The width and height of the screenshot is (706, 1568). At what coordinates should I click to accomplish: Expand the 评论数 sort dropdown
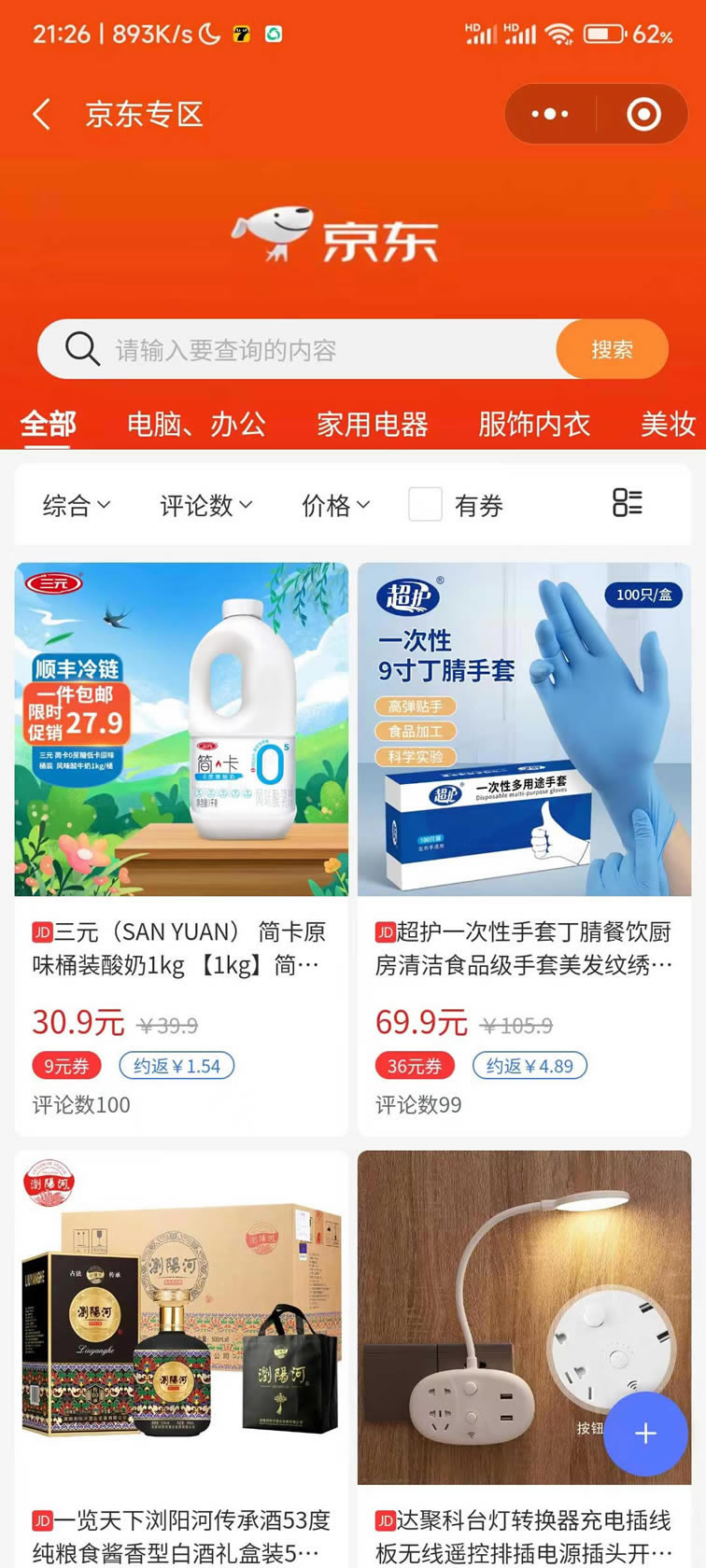(205, 505)
